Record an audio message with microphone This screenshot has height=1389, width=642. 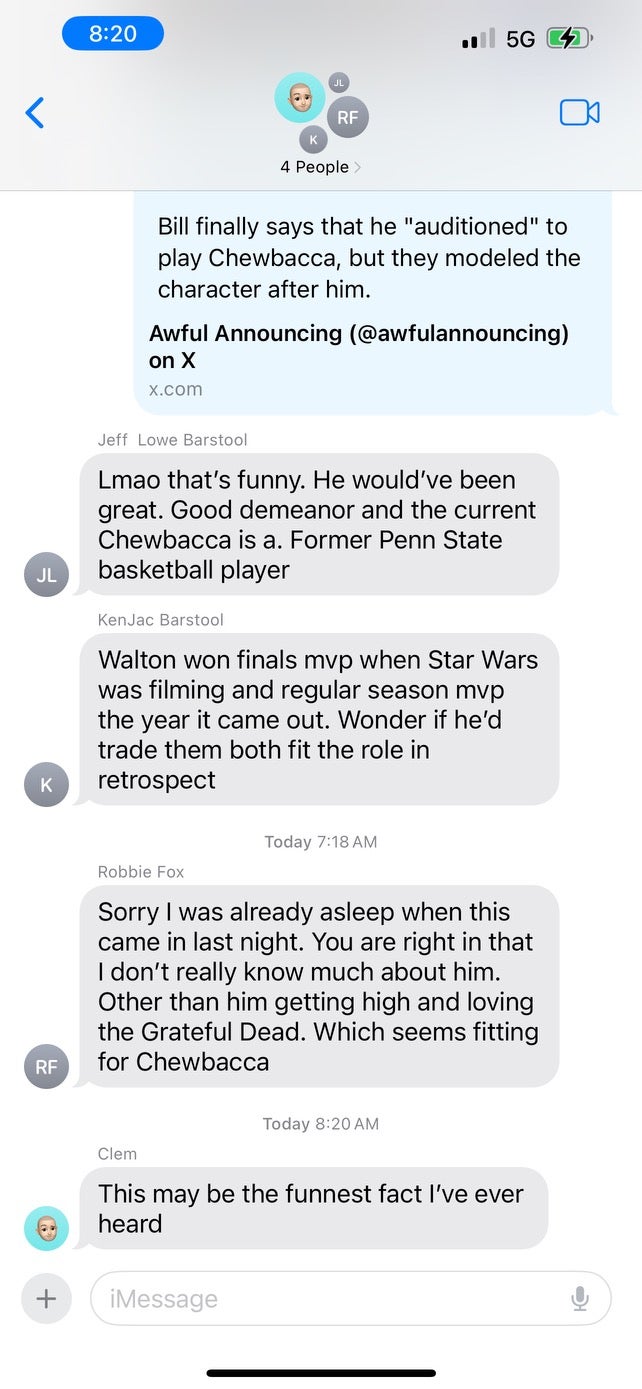pyautogui.click(x=579, y=1298)
